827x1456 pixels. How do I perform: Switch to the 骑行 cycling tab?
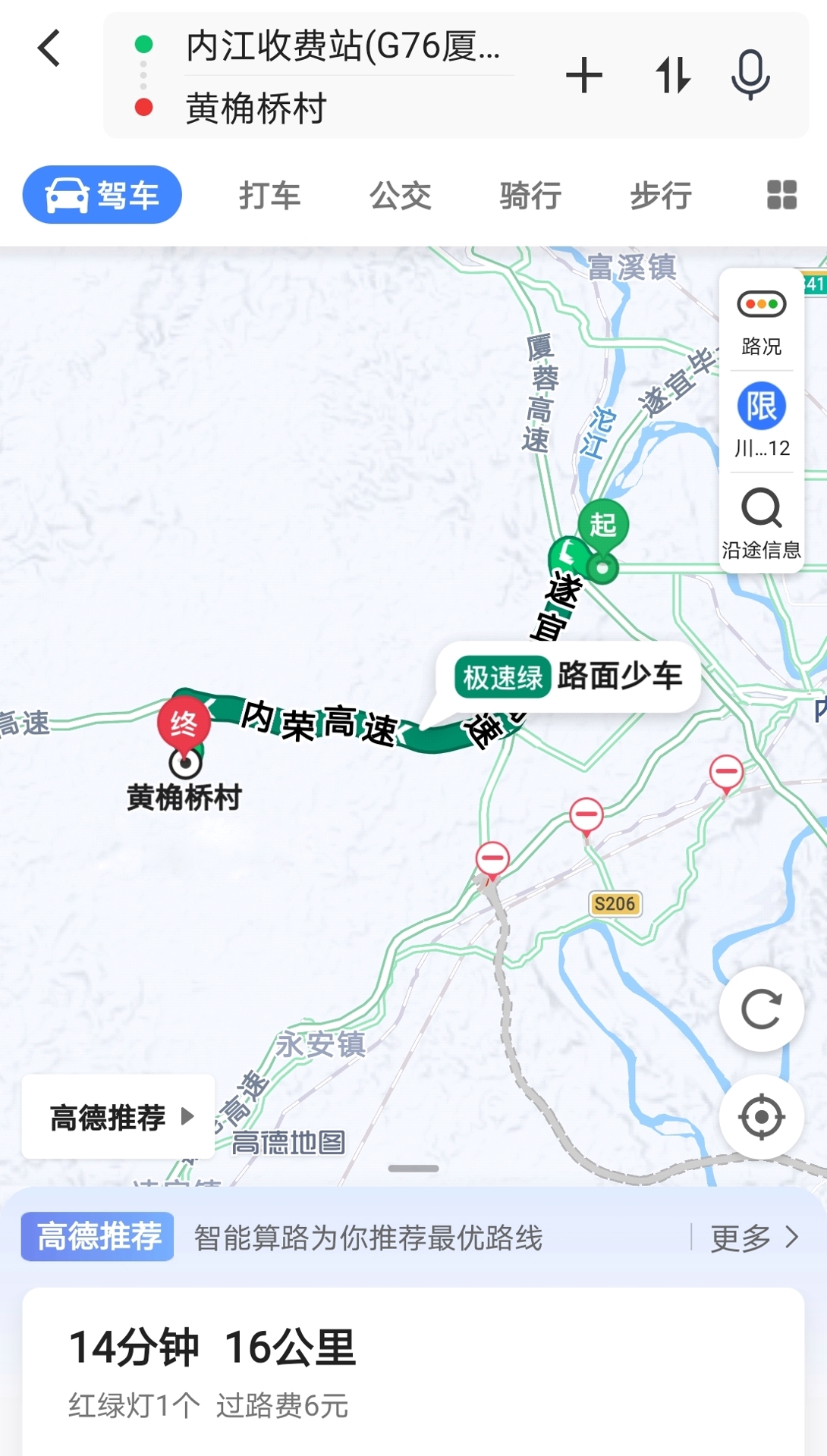coord(530,196)
